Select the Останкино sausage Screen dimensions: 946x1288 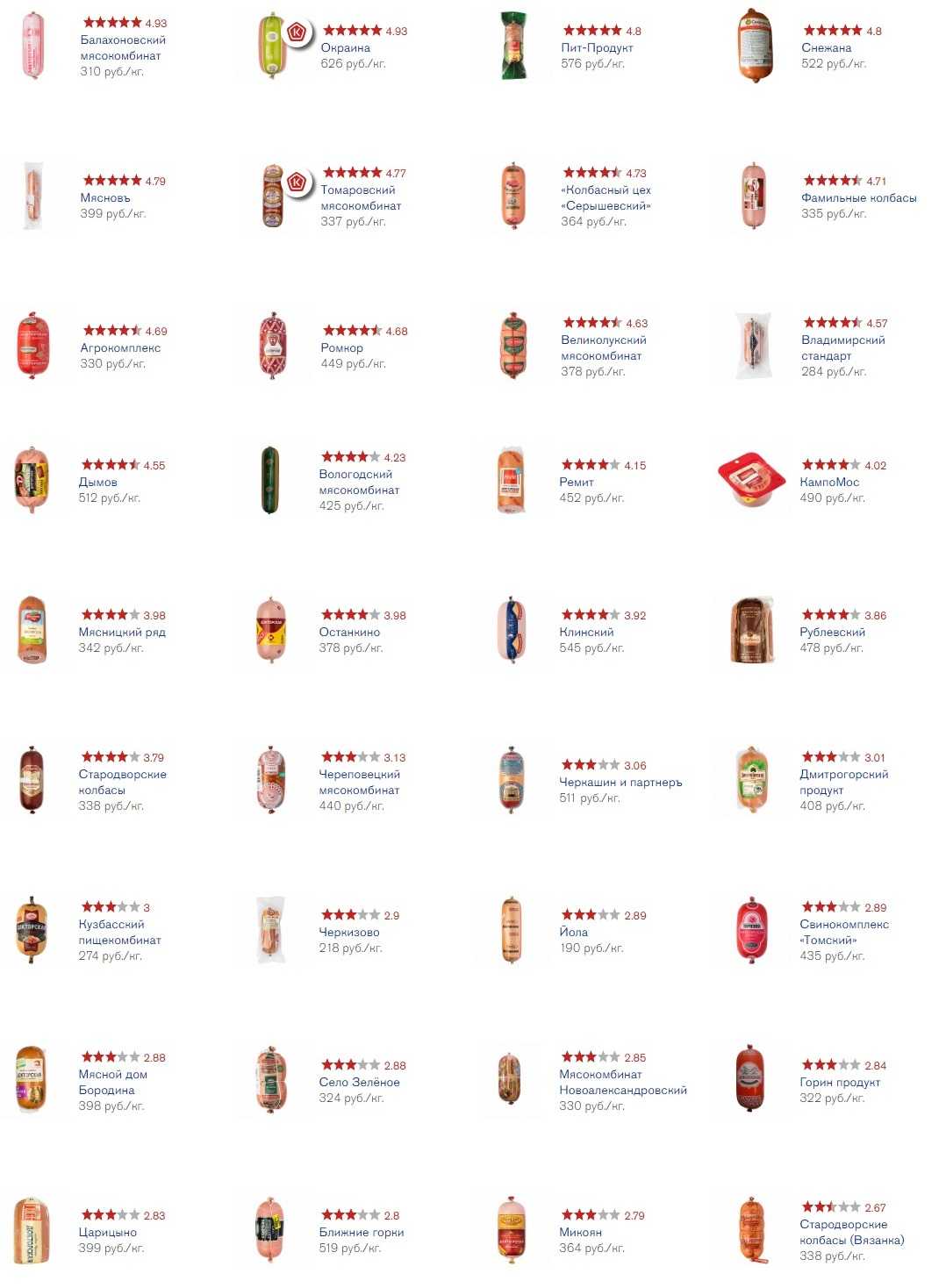pyautogui.click(x=349, y=633)
